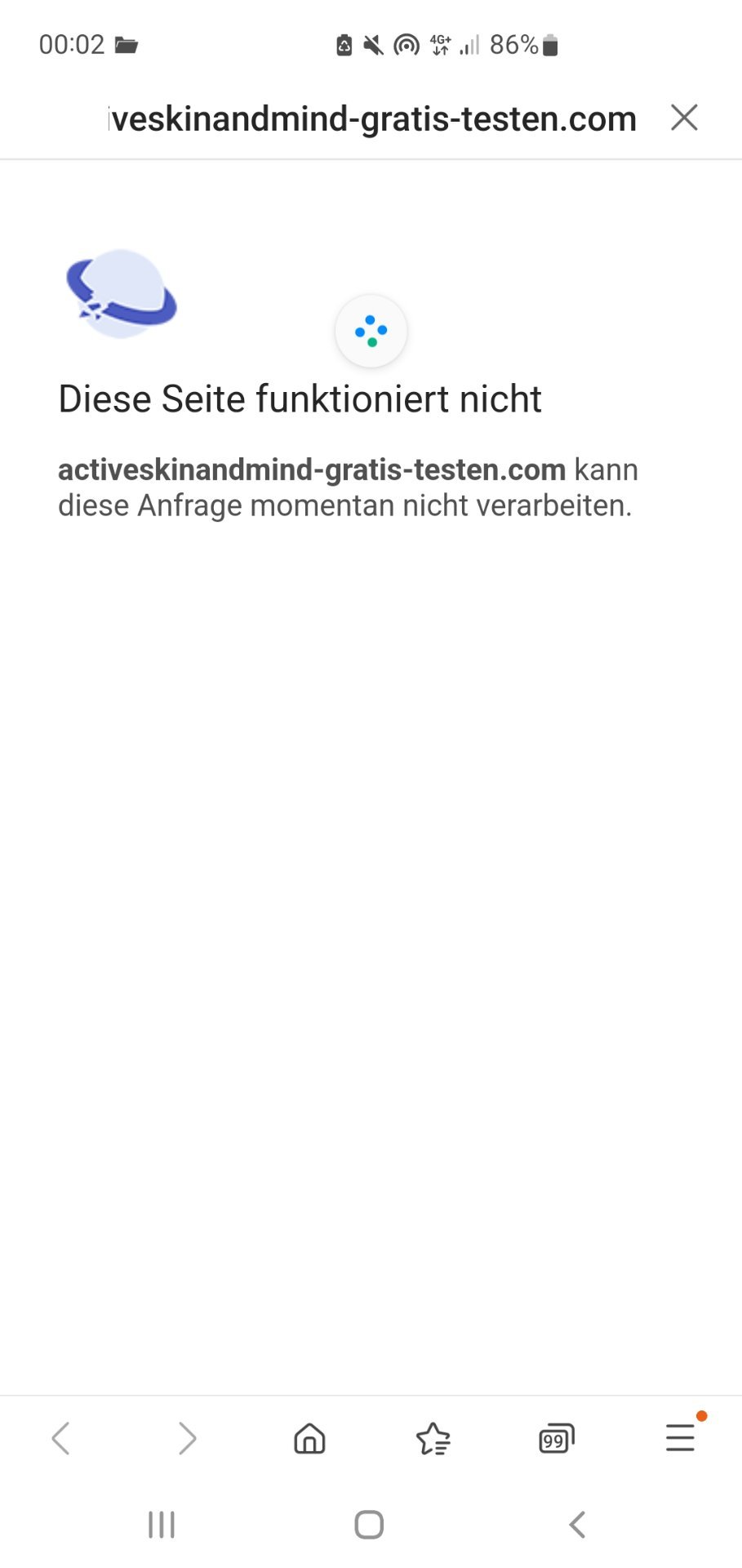Tap the system back button

(577, 1525)
